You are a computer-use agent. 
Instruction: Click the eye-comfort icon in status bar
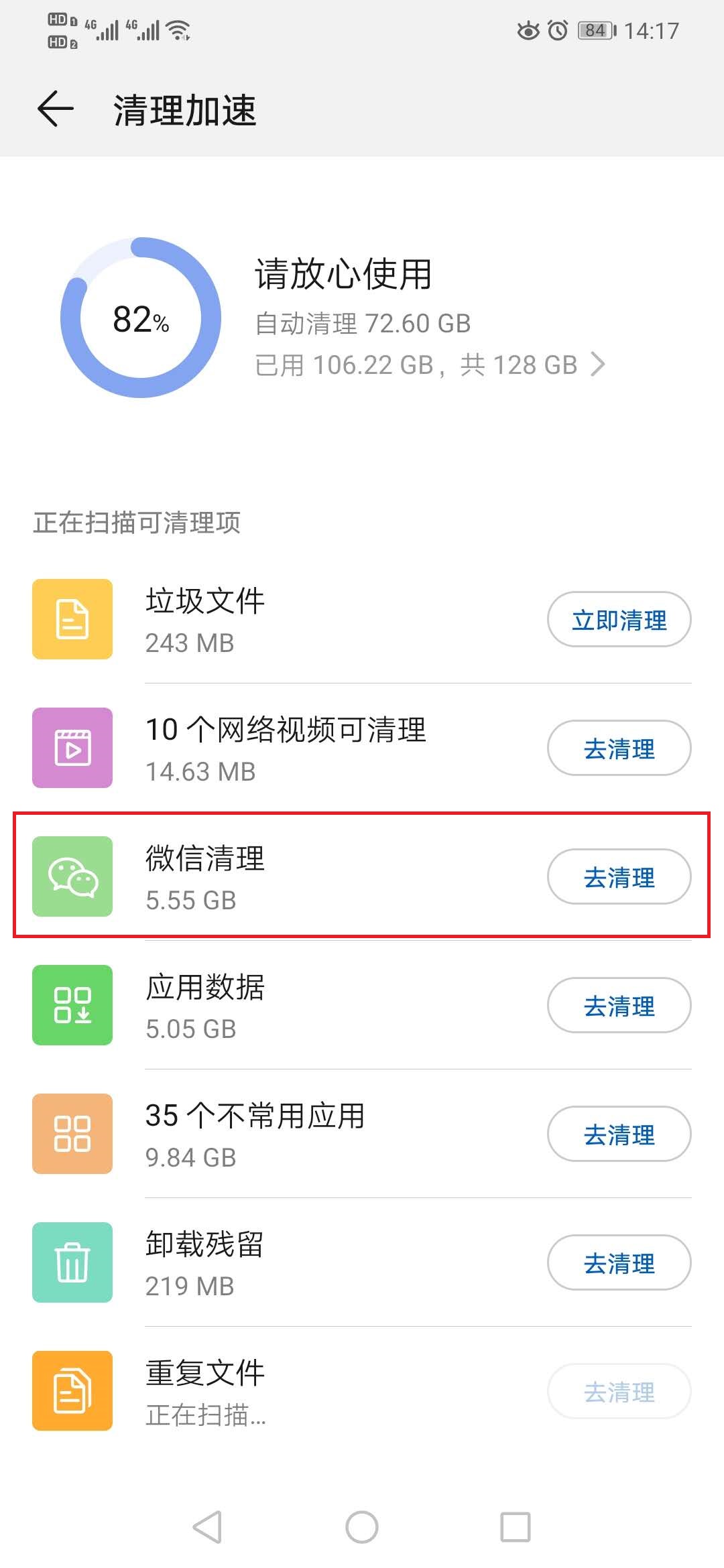[529, 30]
